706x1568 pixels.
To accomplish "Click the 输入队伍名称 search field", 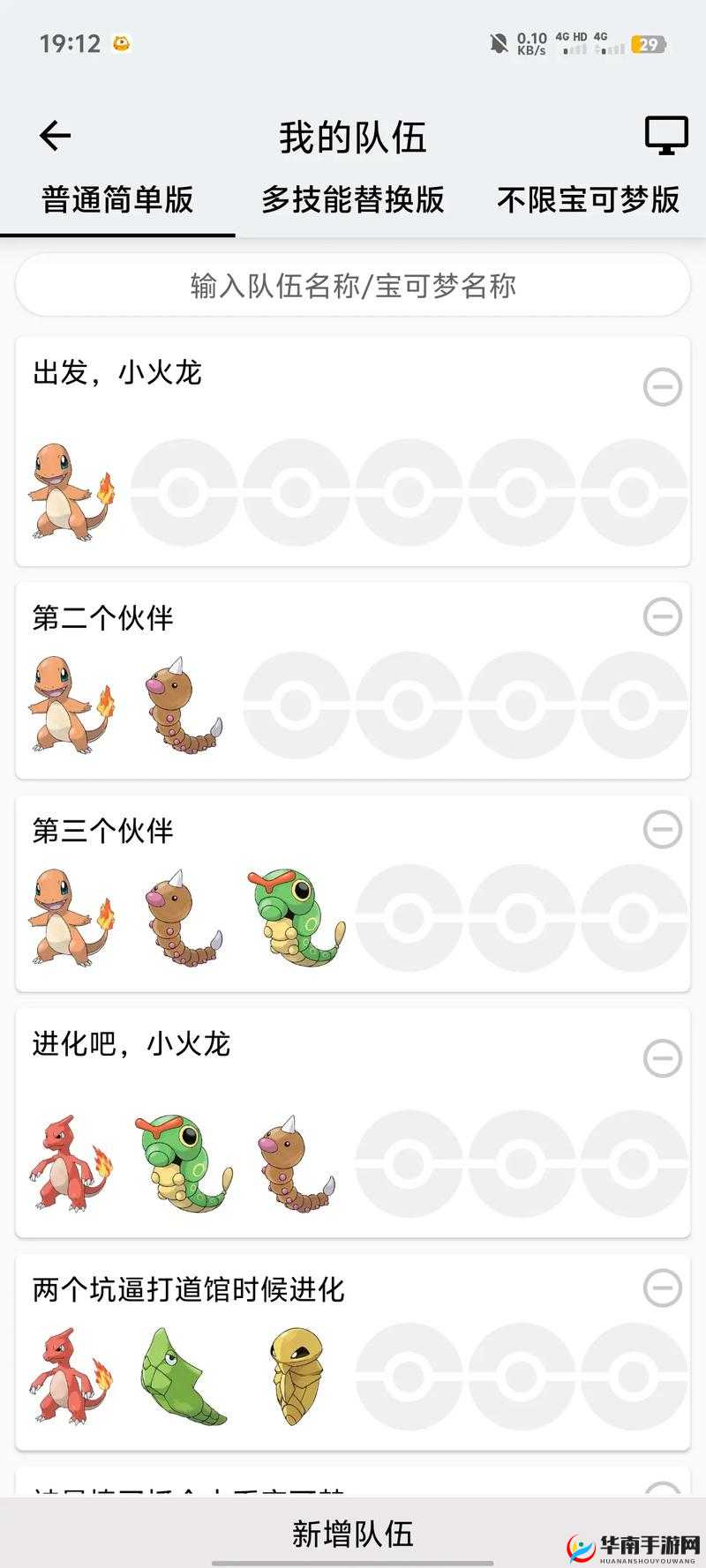I will tap(353, 286).
